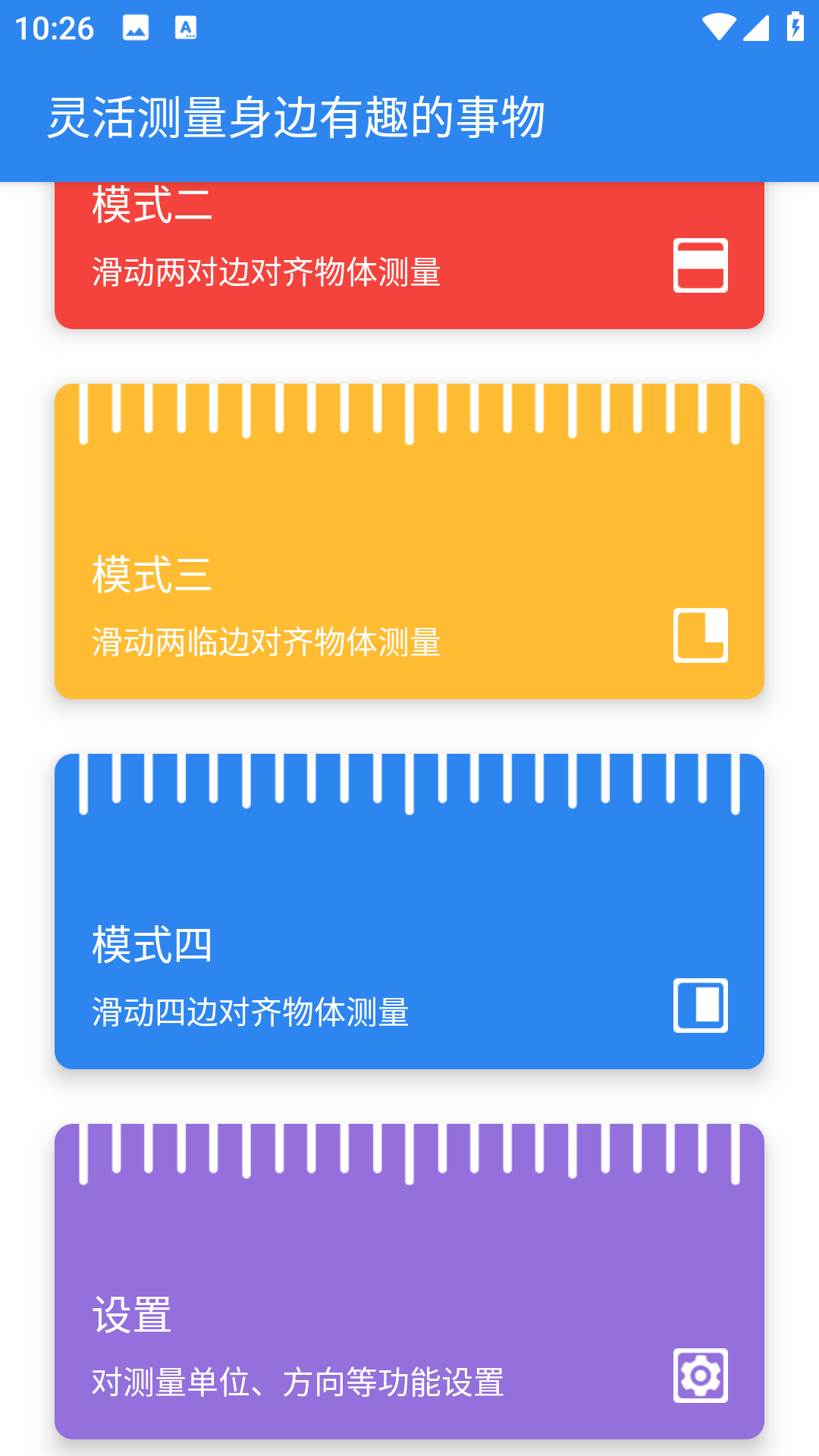Image resolution: width=819 pixels, height=1456 pixels.
Task: Click the 模式四 four-sides alignment icon
Action: pyautogui.click(x=700, y=1006)
